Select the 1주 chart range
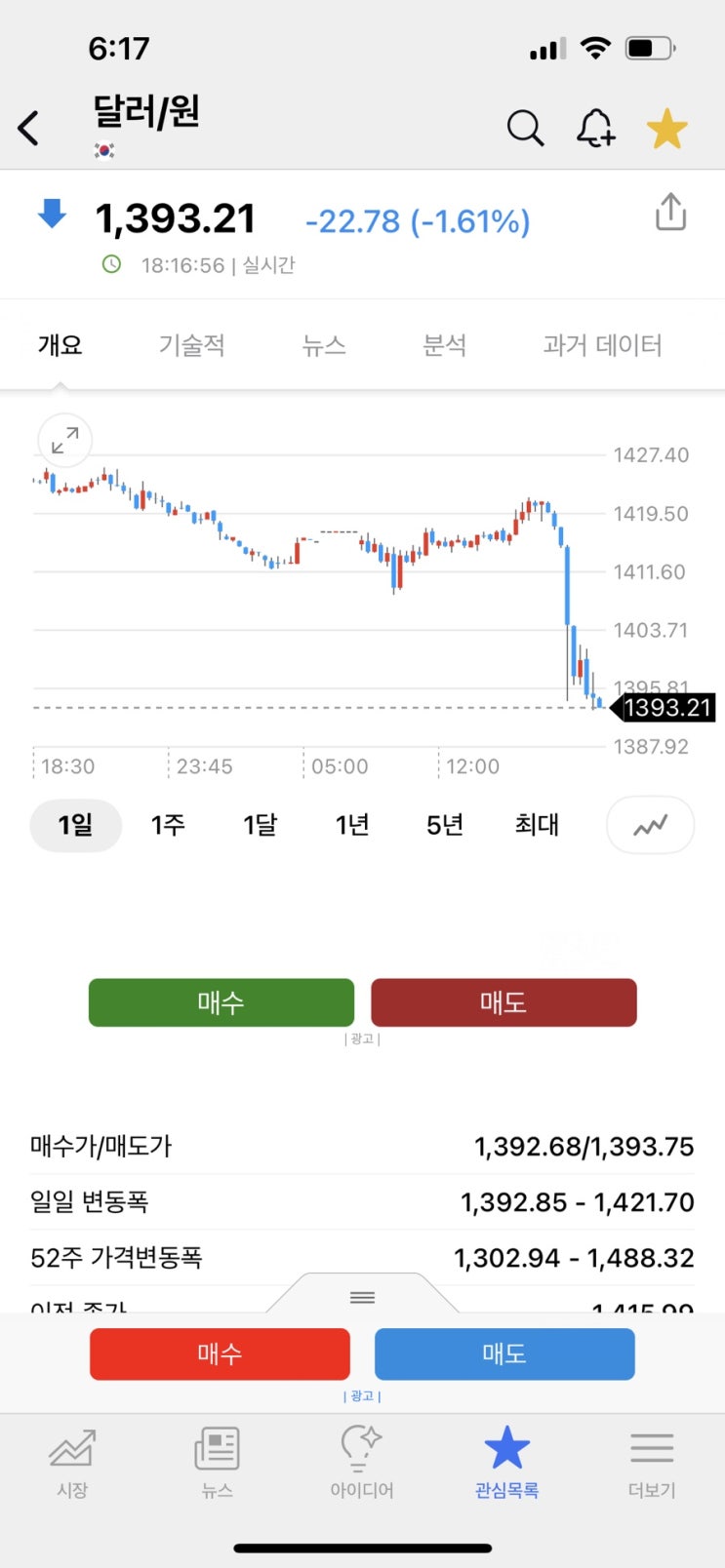This screenshot has width=725, height=1568. 168,825
